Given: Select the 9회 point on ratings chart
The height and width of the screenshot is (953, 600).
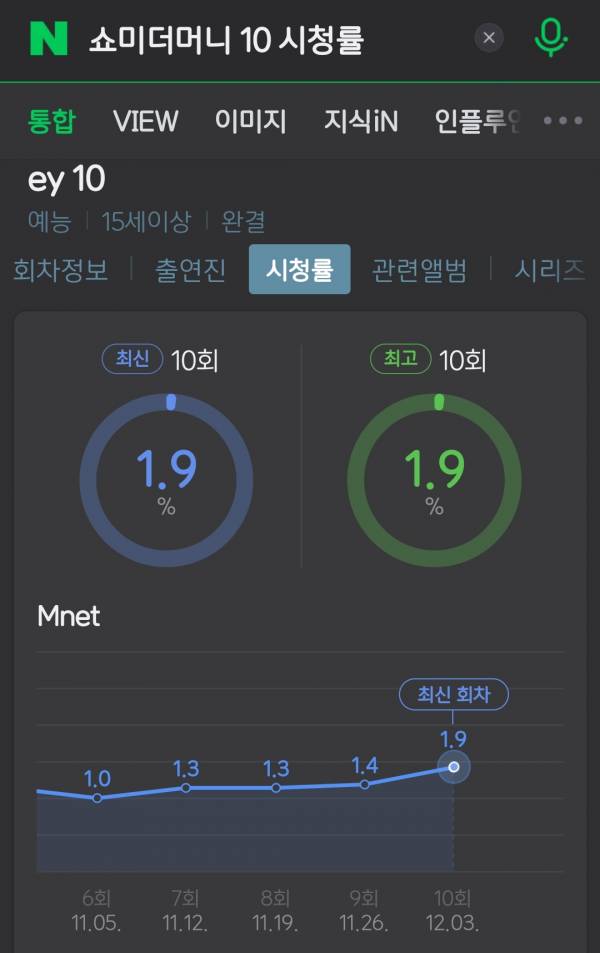Looking at the screenshot, I should (365, 784).
